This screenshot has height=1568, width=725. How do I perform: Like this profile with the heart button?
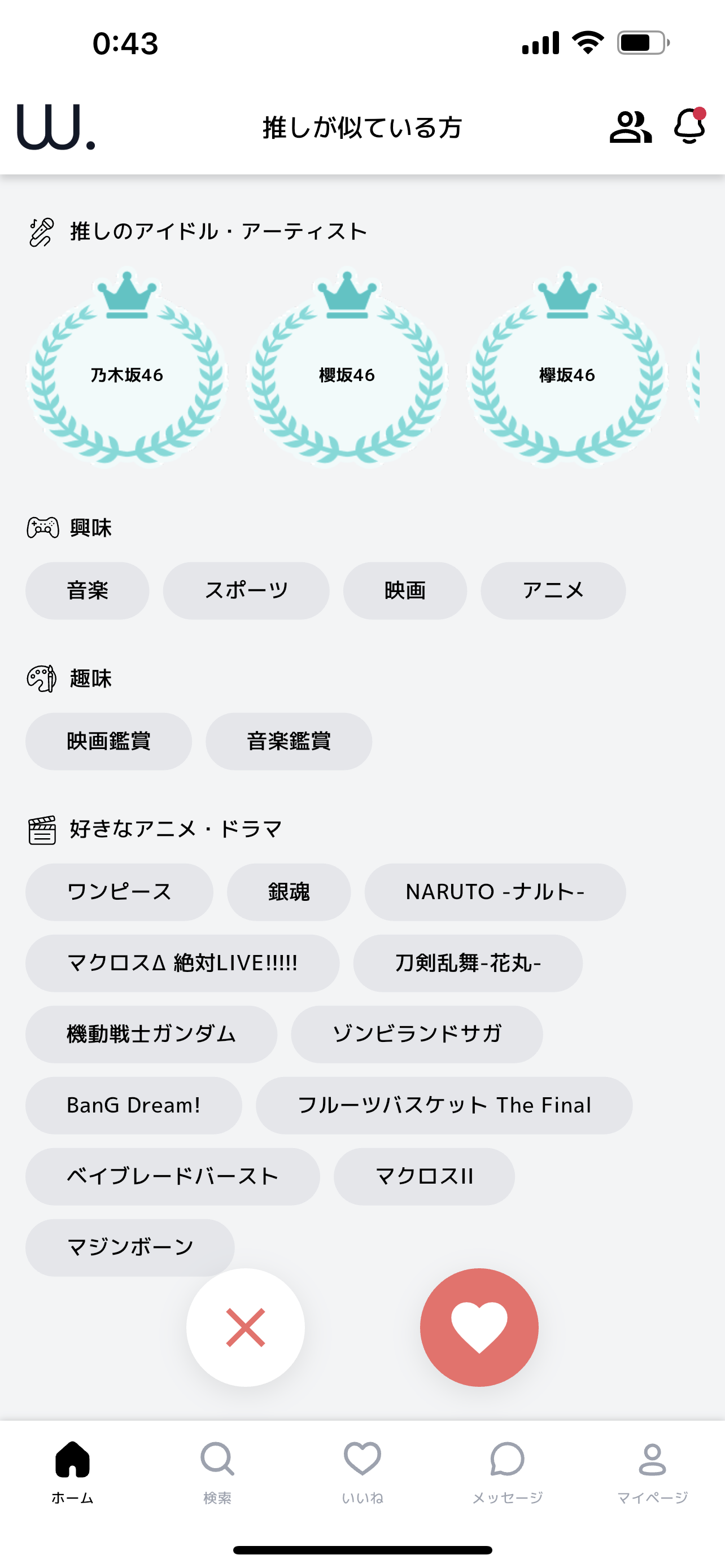click(479, 1327)
